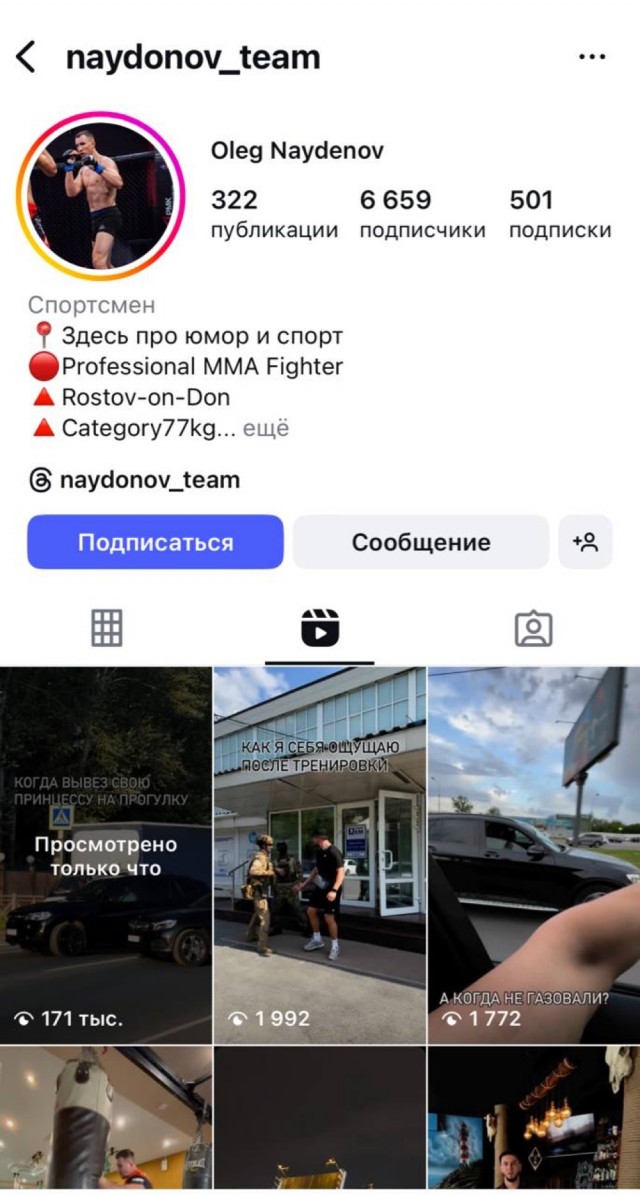Open the 6 659 подписчики followers list
640x1195 pixels.
coord(422,214)
